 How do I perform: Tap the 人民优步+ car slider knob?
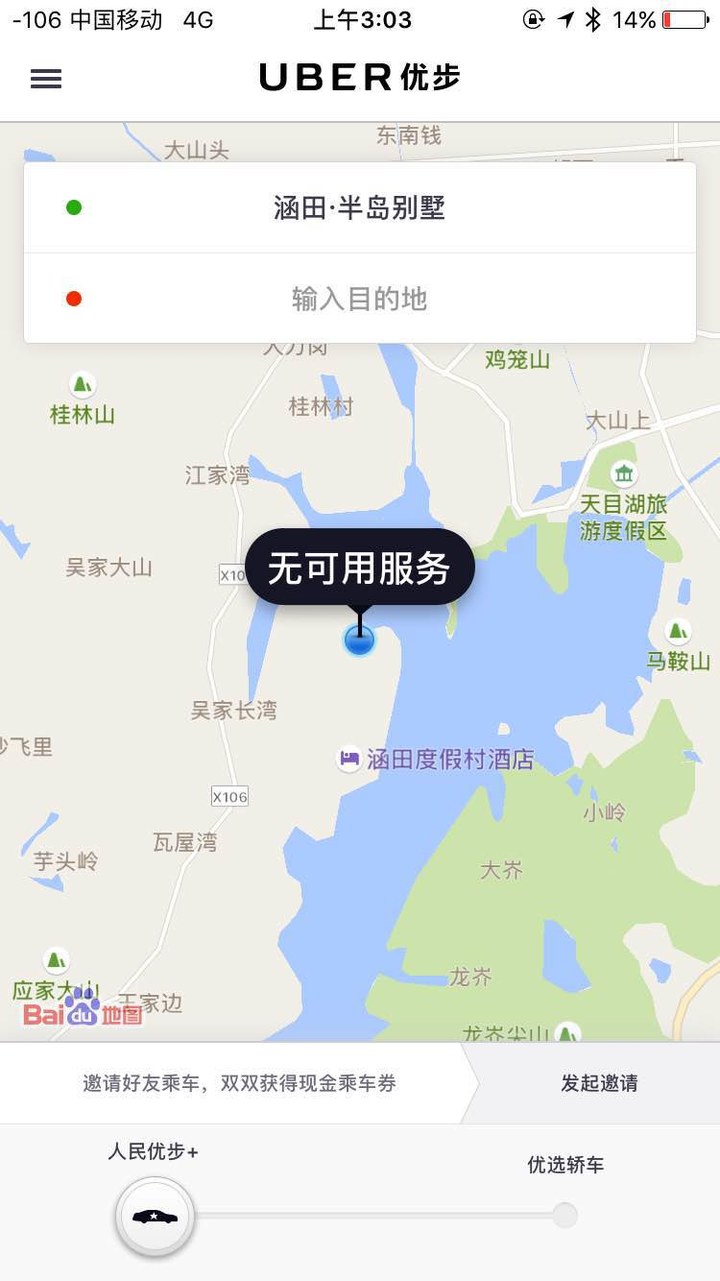pos(155,1216)
